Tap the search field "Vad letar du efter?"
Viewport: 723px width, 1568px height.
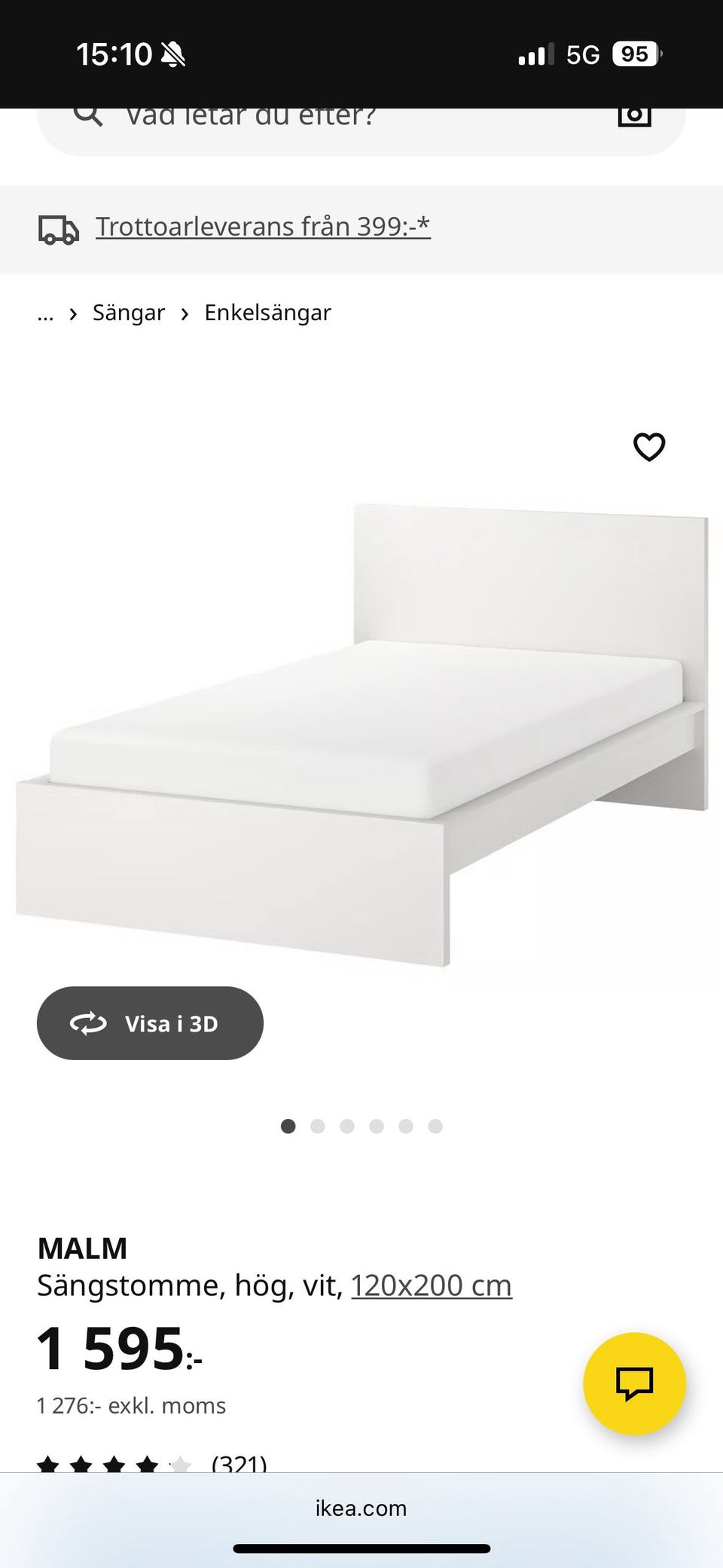[361, 131]
